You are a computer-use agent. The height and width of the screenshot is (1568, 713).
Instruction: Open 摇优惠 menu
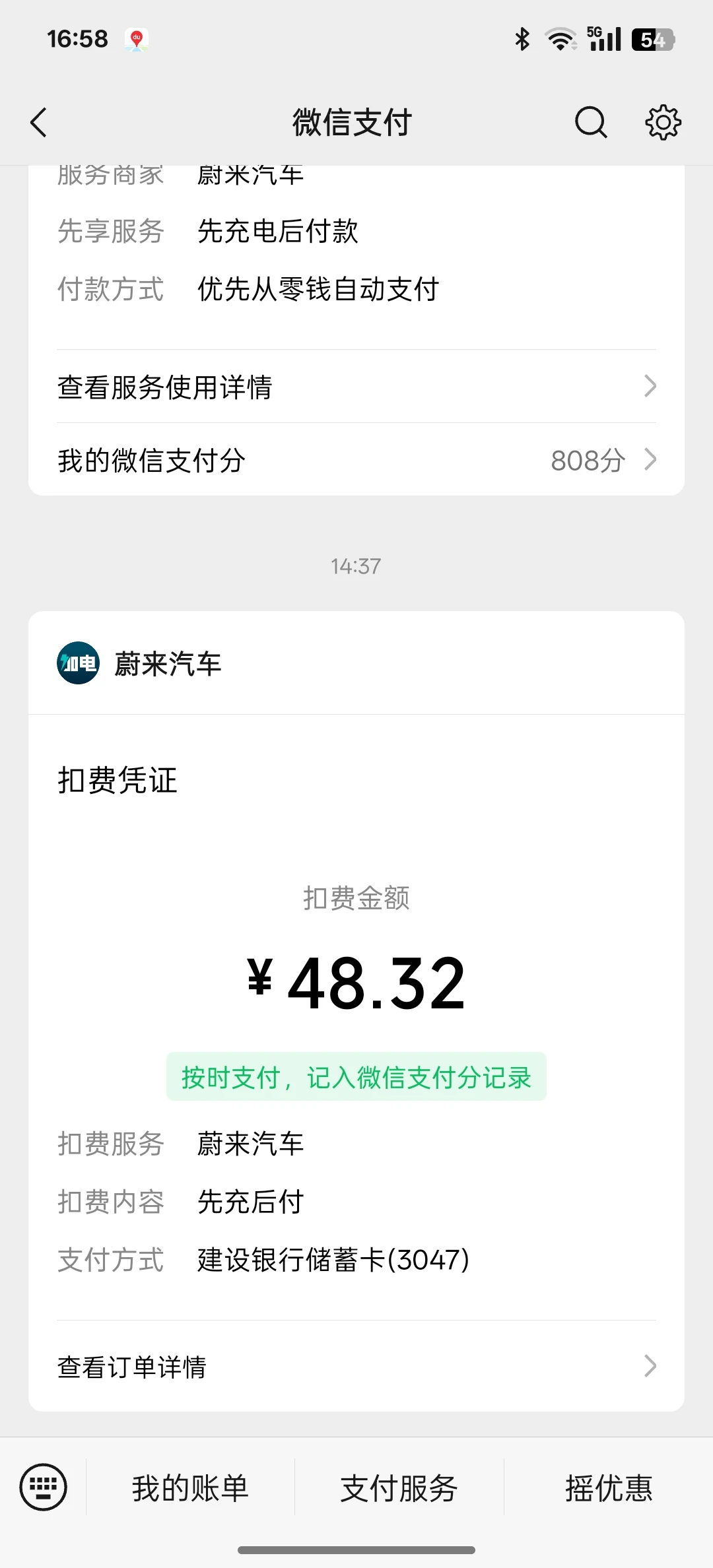[x=609, y=1488]
